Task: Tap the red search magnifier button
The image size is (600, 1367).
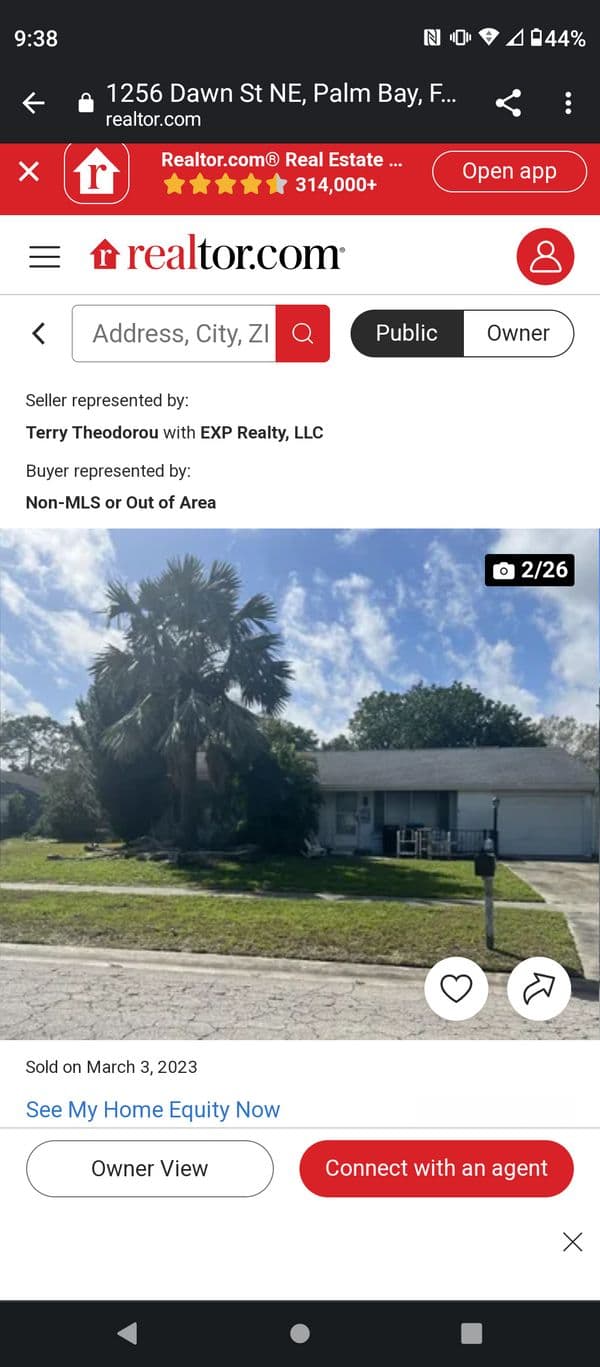Action: click(303, 334)
